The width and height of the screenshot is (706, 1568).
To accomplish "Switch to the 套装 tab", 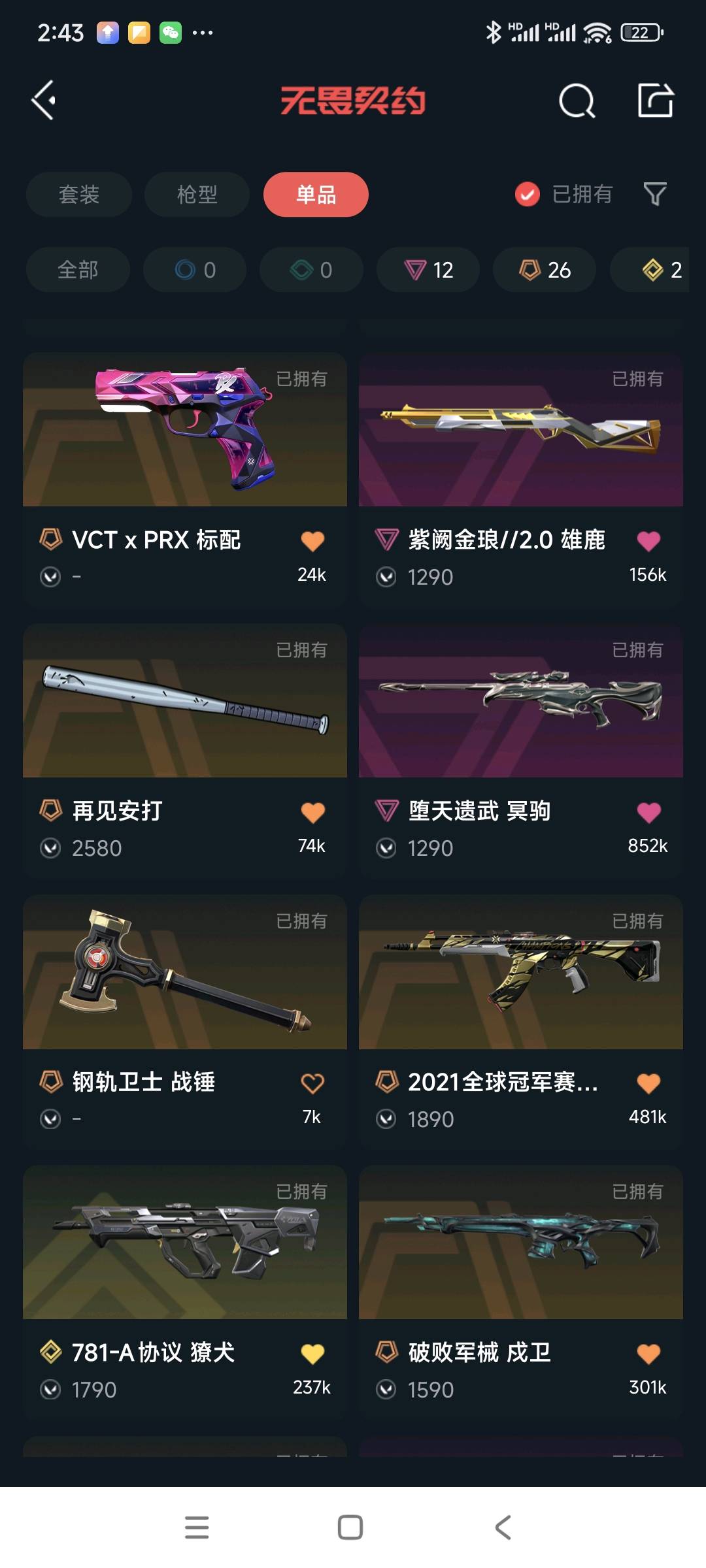I will [x=79, y=194].
